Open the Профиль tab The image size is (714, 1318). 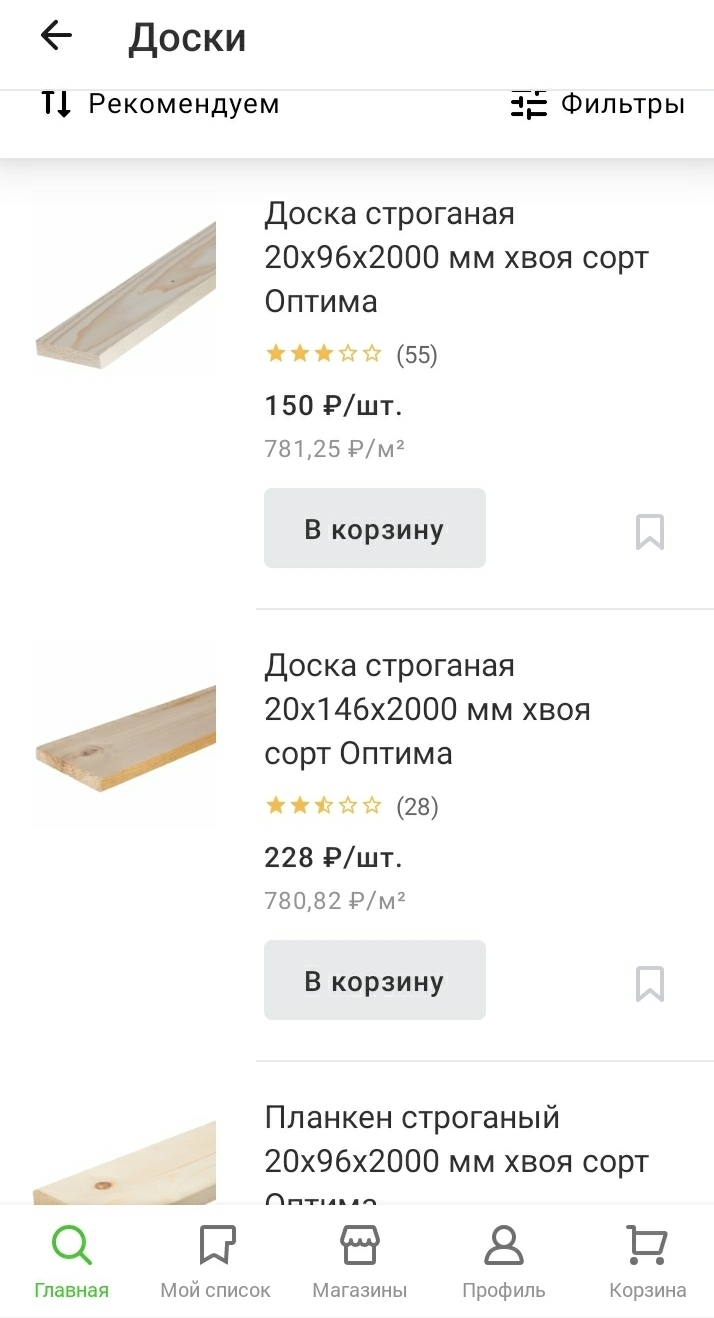point(503,1262)
